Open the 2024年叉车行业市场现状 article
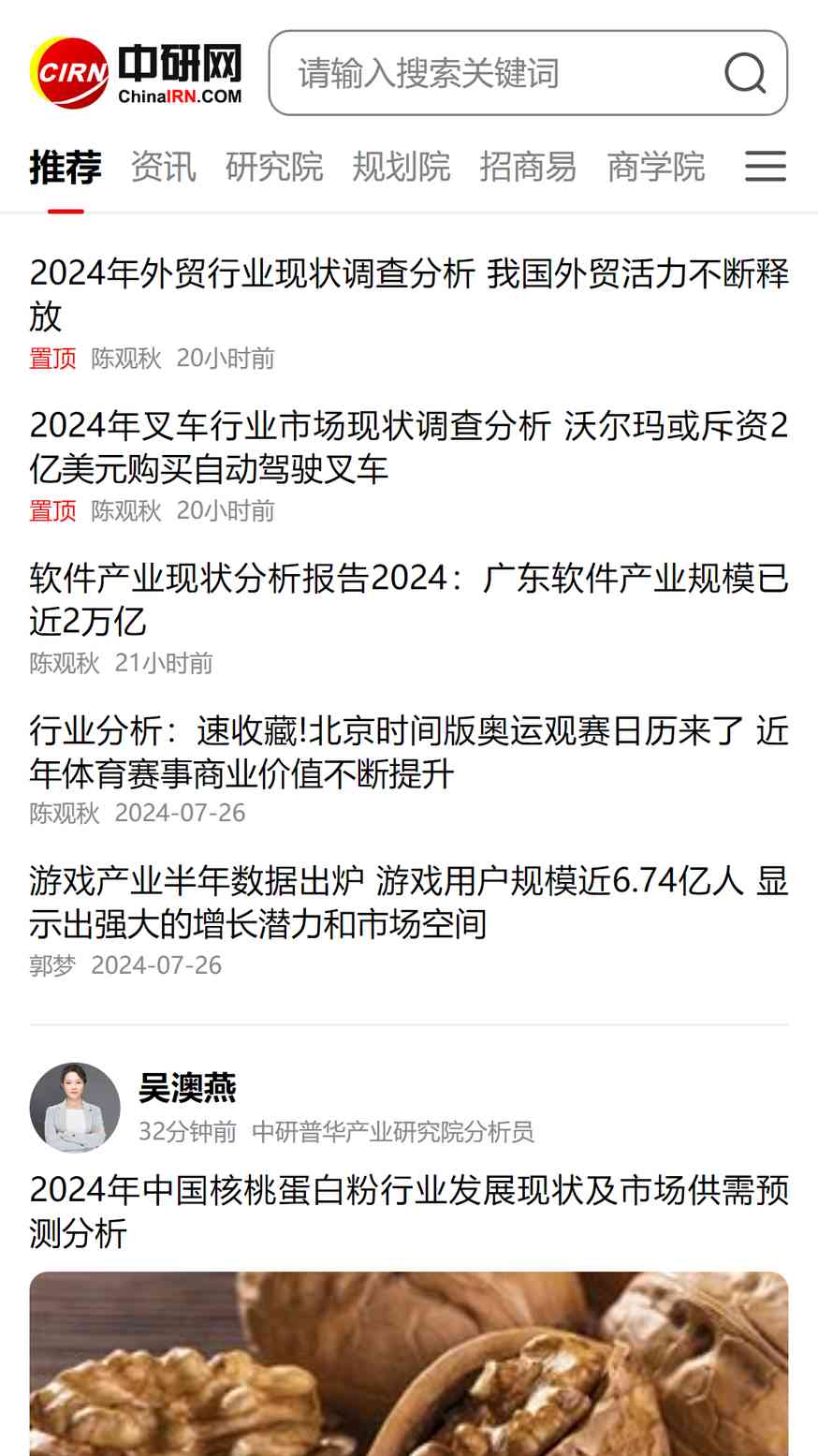 pos(409,447)
